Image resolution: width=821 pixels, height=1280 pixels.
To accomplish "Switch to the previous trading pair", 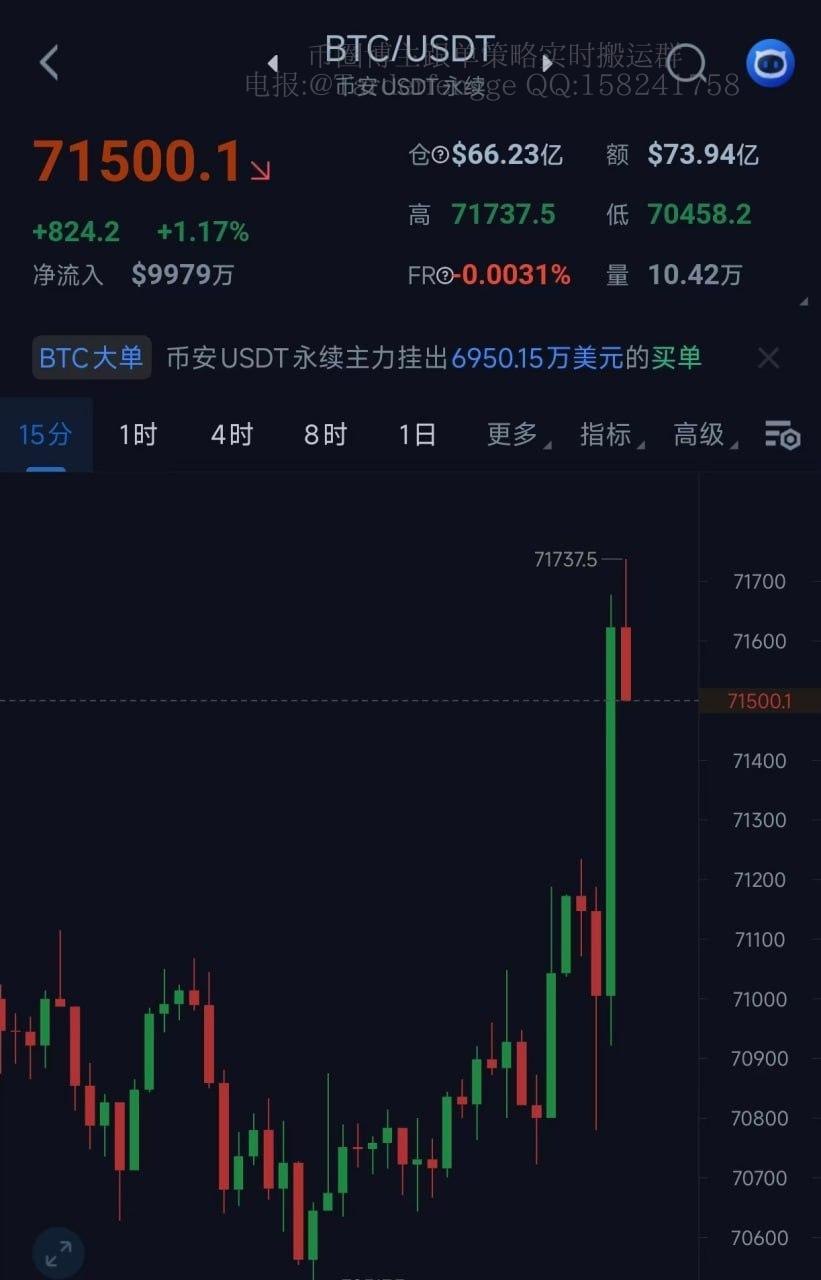I will (272, 64).
